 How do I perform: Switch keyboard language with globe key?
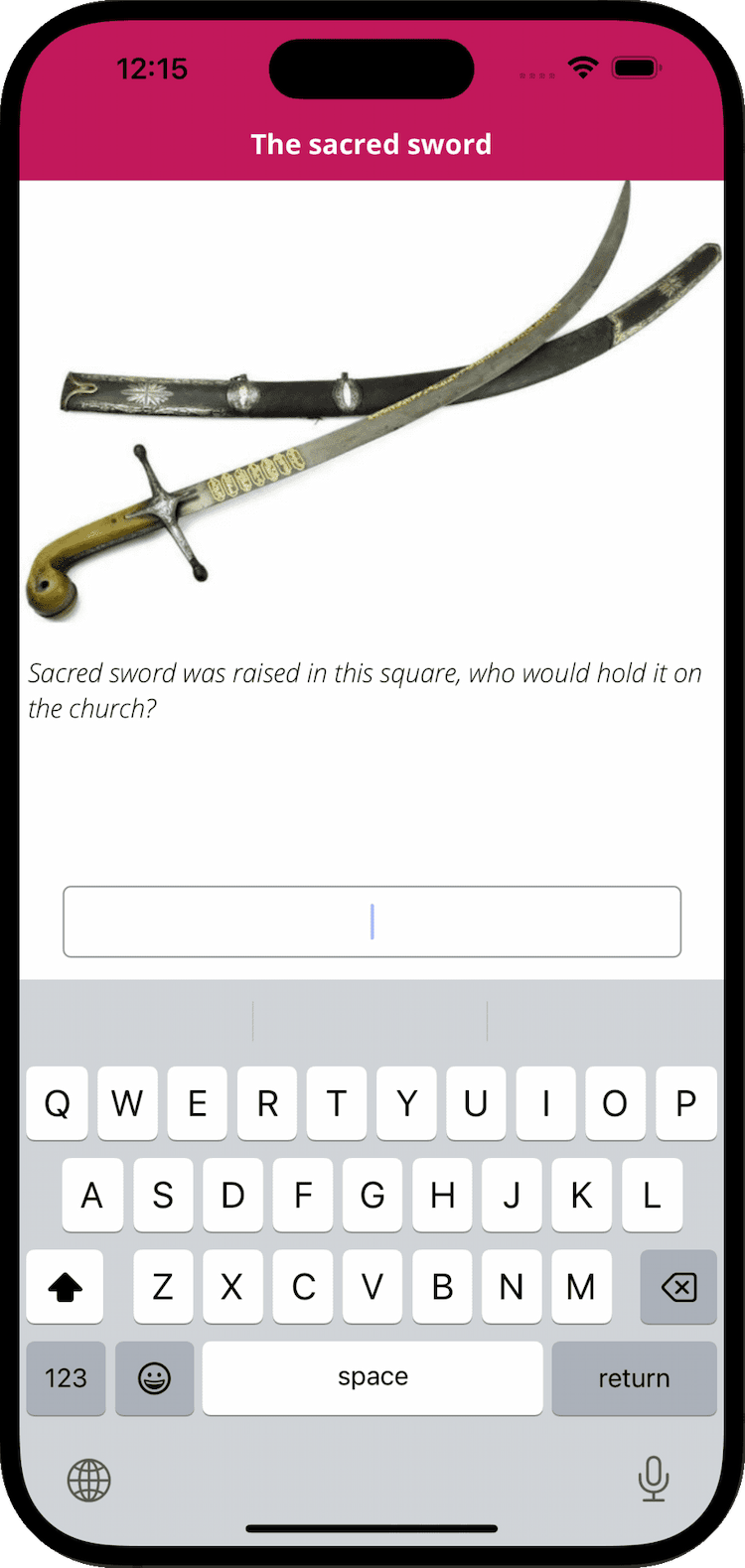point(89,1481)
